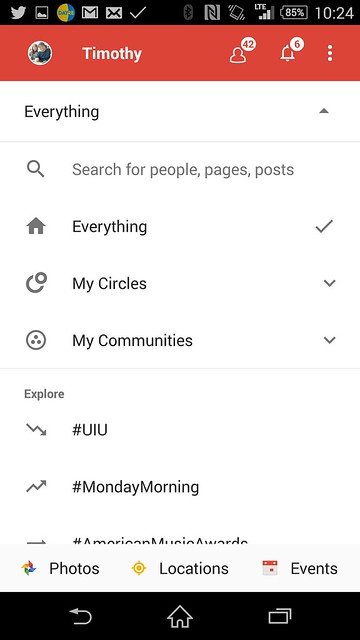Screen dimensions: 360x640
Task: Open Timothy's profile picture
Action: (40, 53)
